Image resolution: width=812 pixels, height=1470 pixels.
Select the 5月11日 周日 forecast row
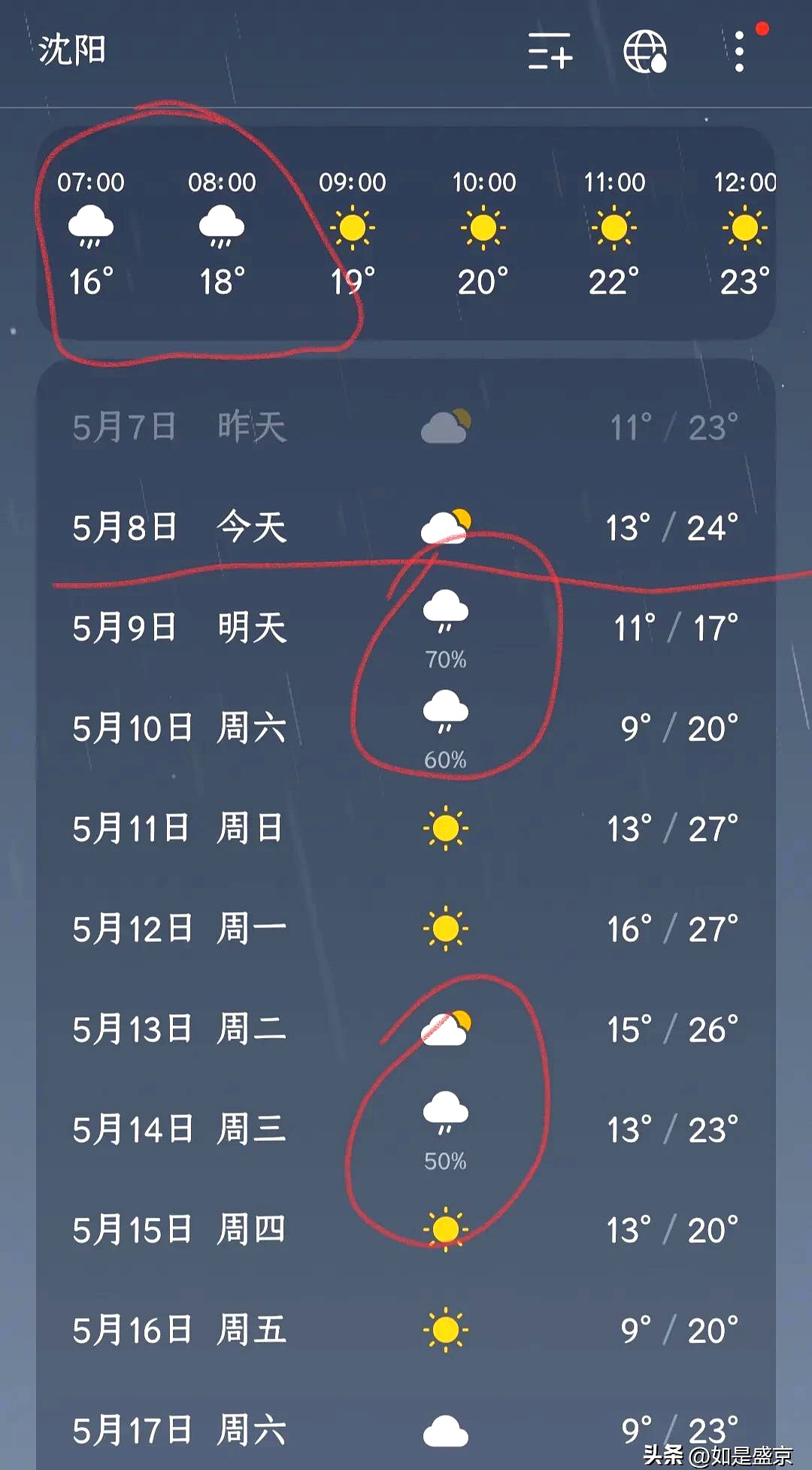click(x=406, y=829)
